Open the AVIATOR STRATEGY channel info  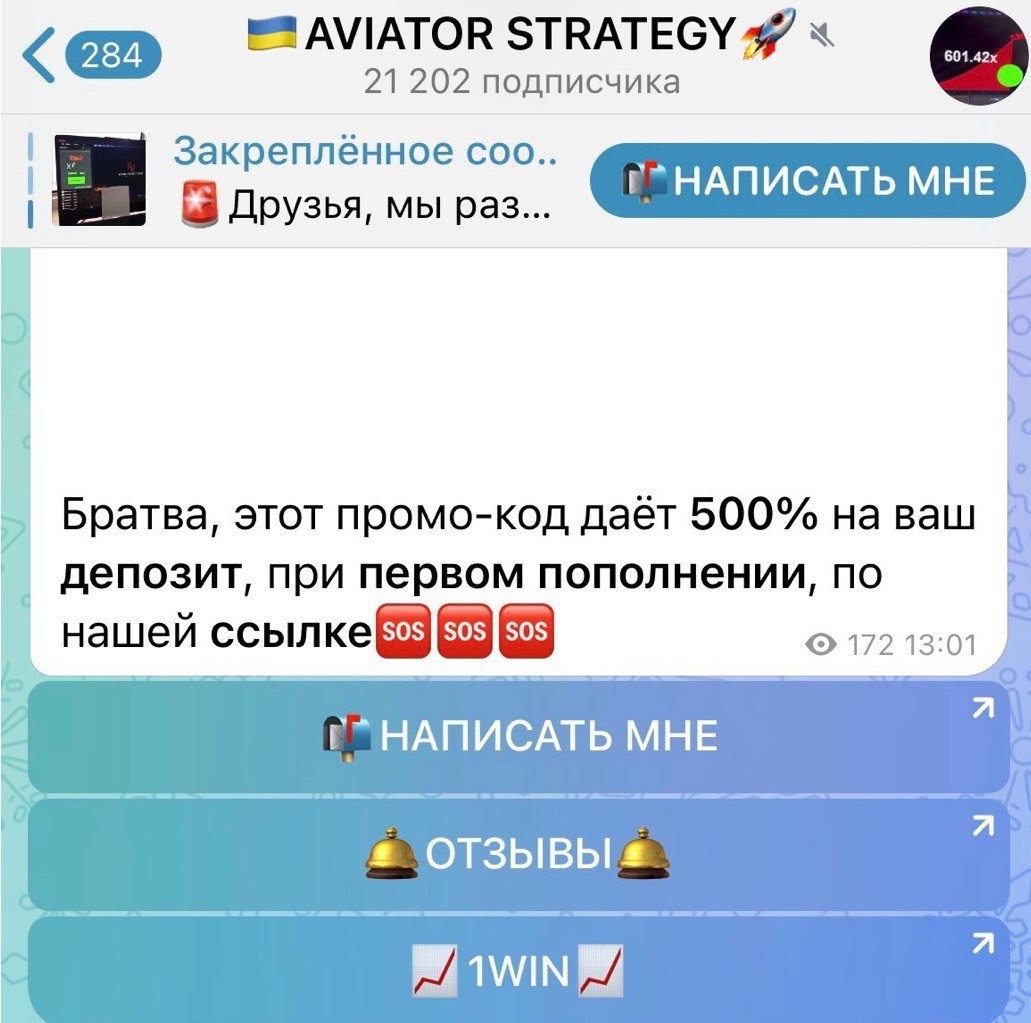point(520,56)
